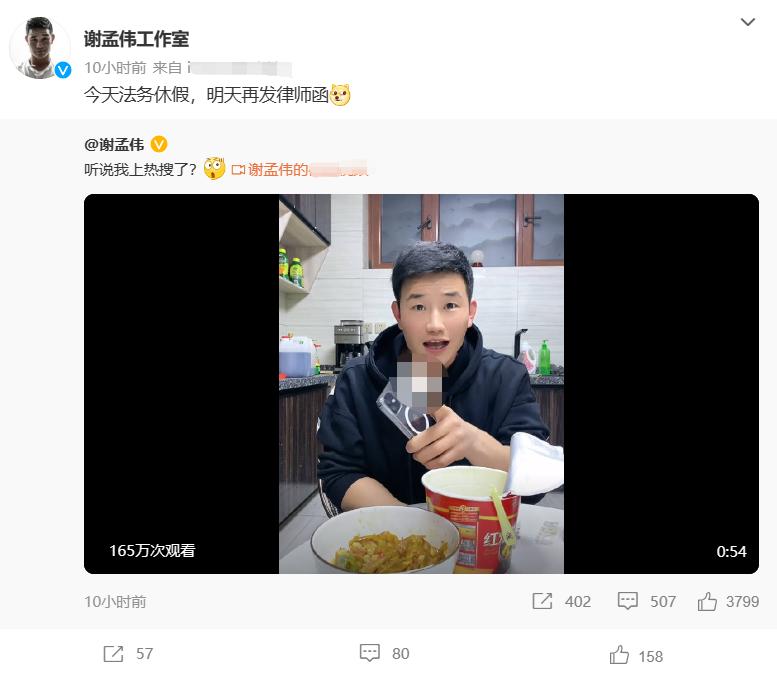Play the 0:54 video
The image size is (777, 678).
click(x=421, y=384)
